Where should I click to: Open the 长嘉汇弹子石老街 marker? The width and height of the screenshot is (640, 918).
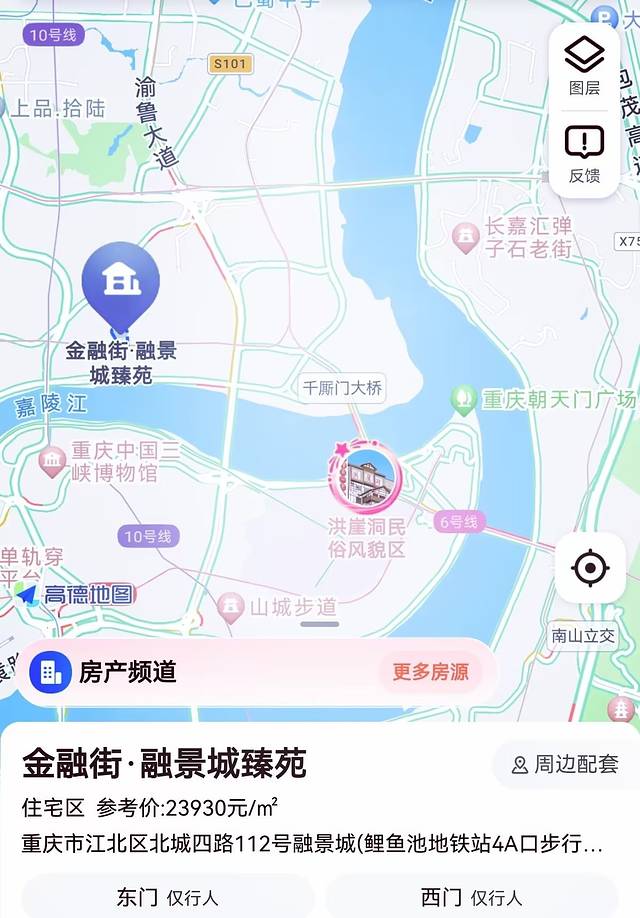465,236
